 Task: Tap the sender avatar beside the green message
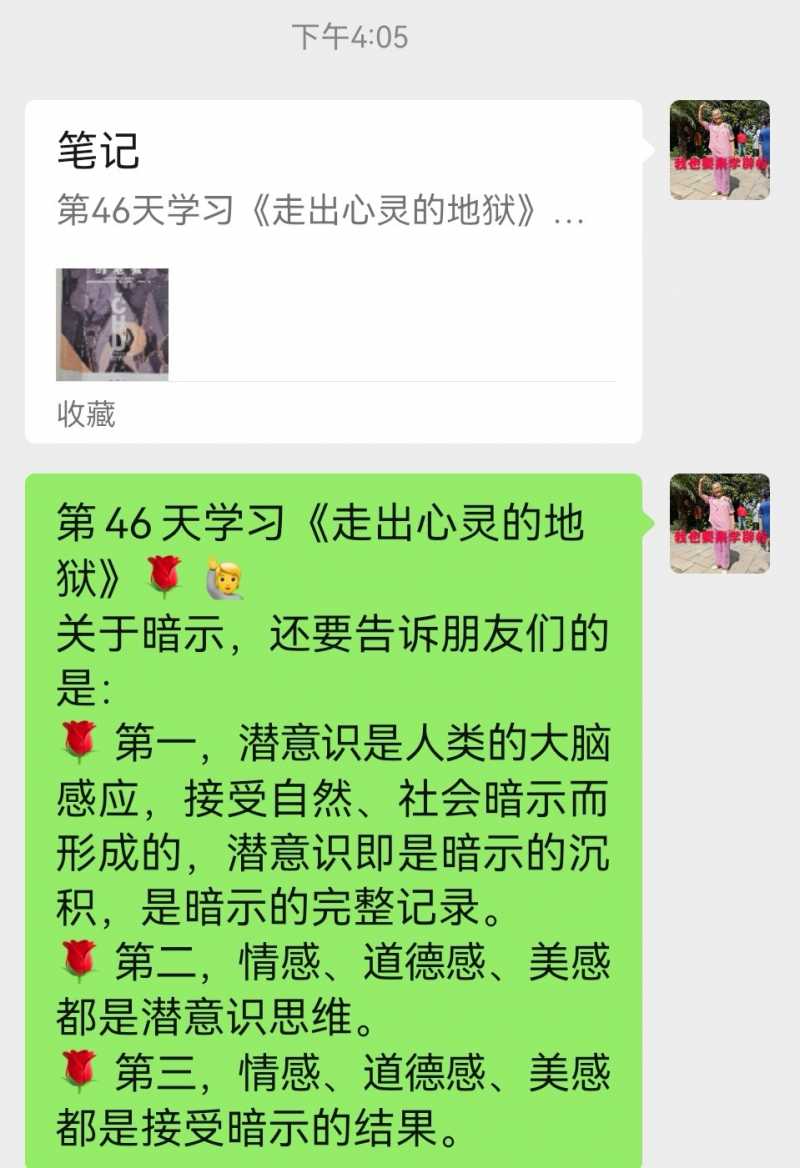coord(719,523)
